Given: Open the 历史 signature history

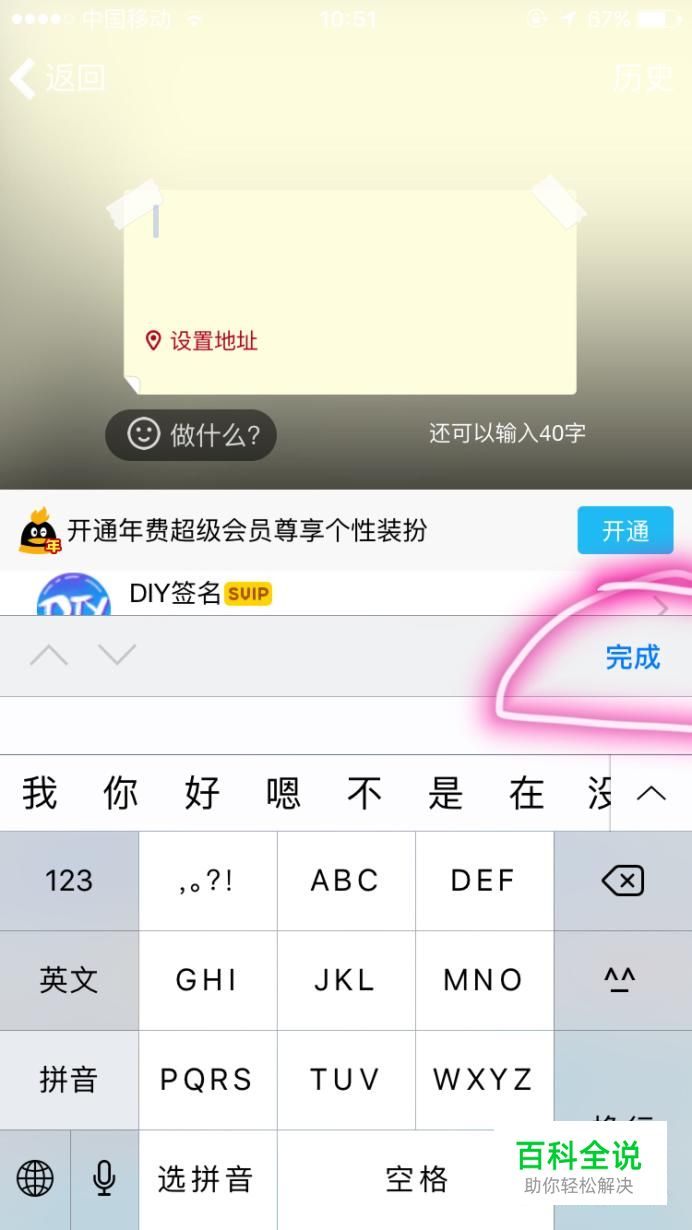Looking at the screenshot, I should 642,78.
